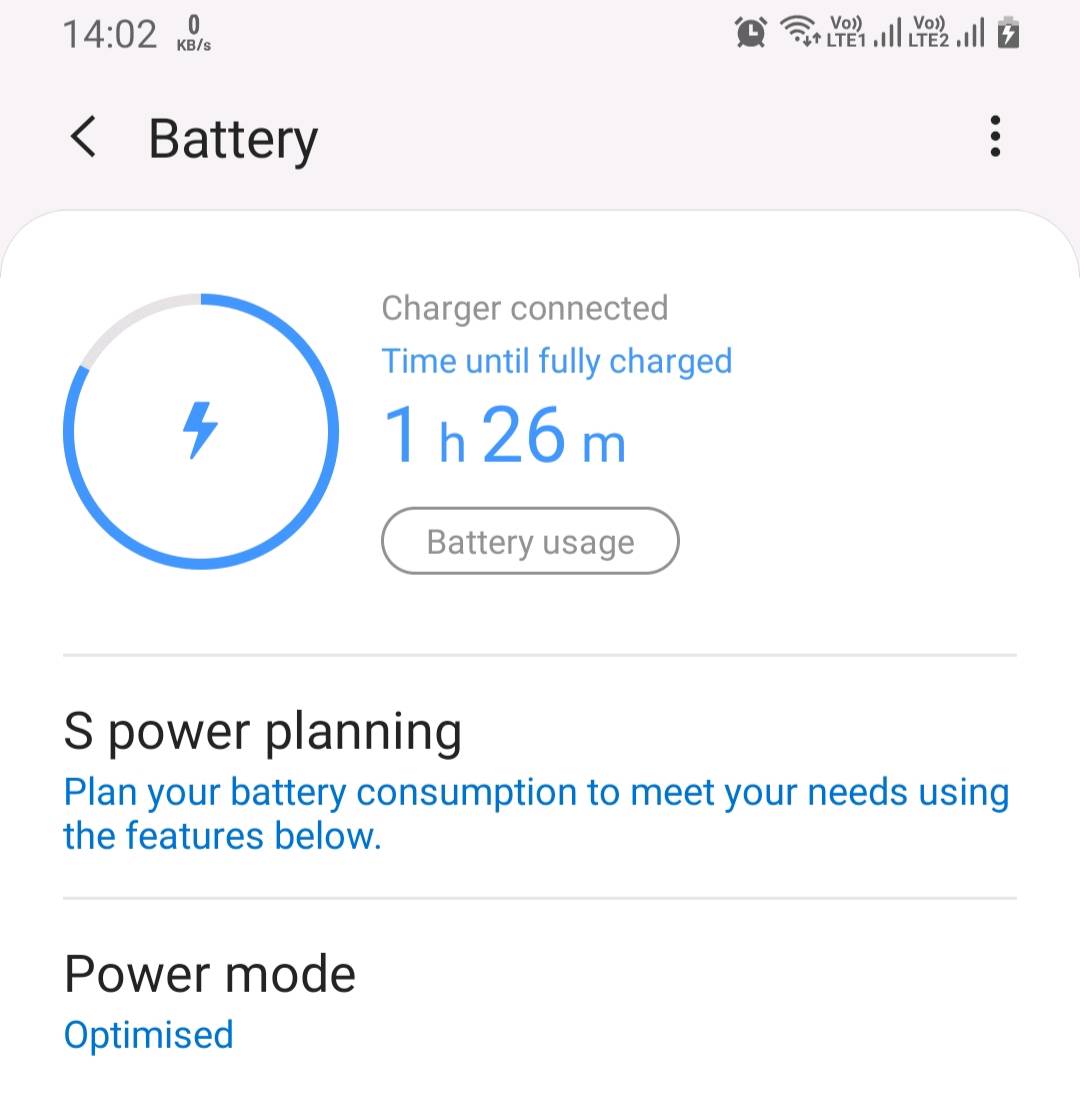Select the S power planning section
Viewport: 1080px width, 1111px height.
(263, 730)
